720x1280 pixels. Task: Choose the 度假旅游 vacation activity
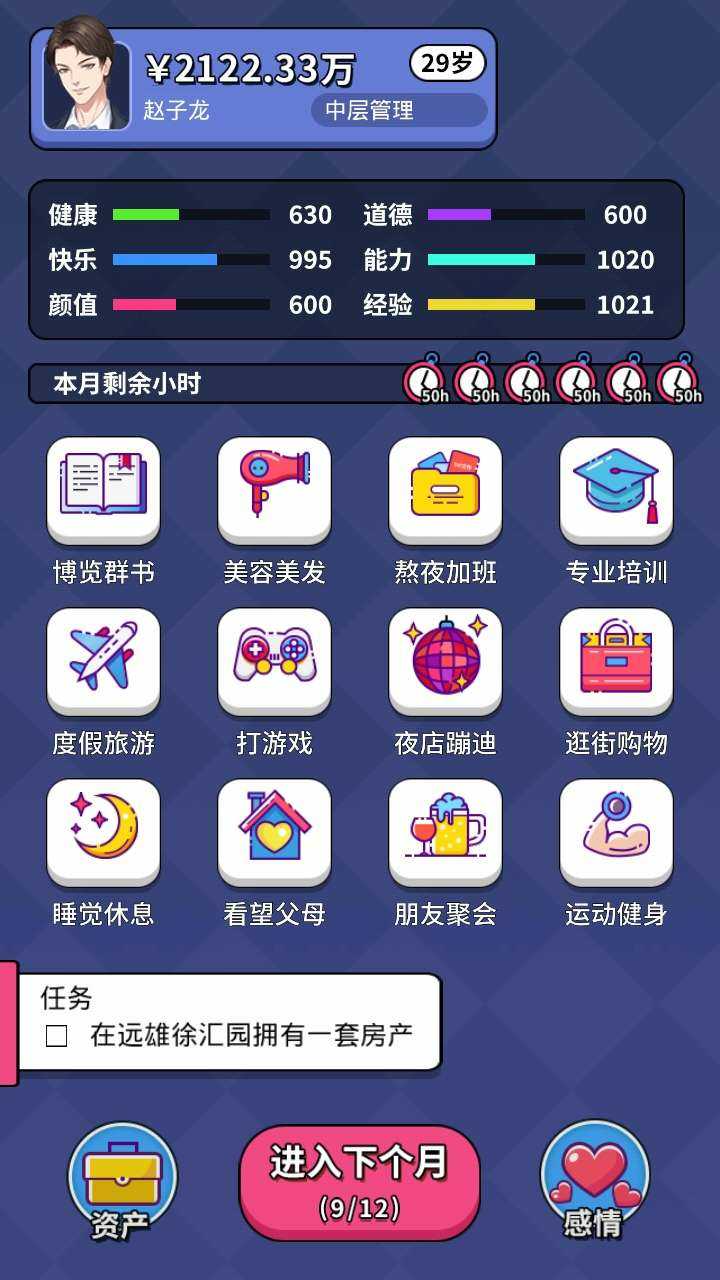click(x=103, y=660)
